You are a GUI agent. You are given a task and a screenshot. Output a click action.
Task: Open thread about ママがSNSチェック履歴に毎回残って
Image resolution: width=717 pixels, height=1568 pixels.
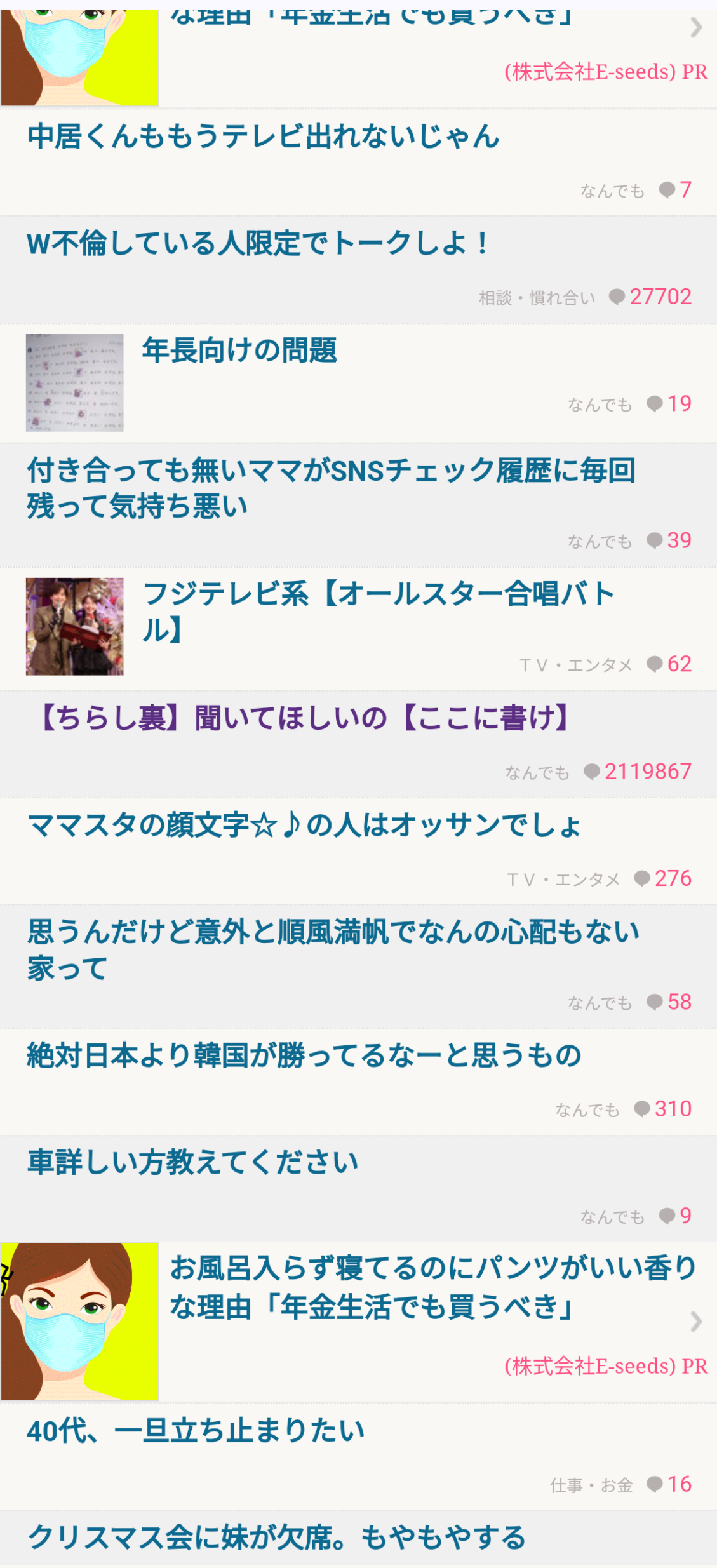point(330,488)
